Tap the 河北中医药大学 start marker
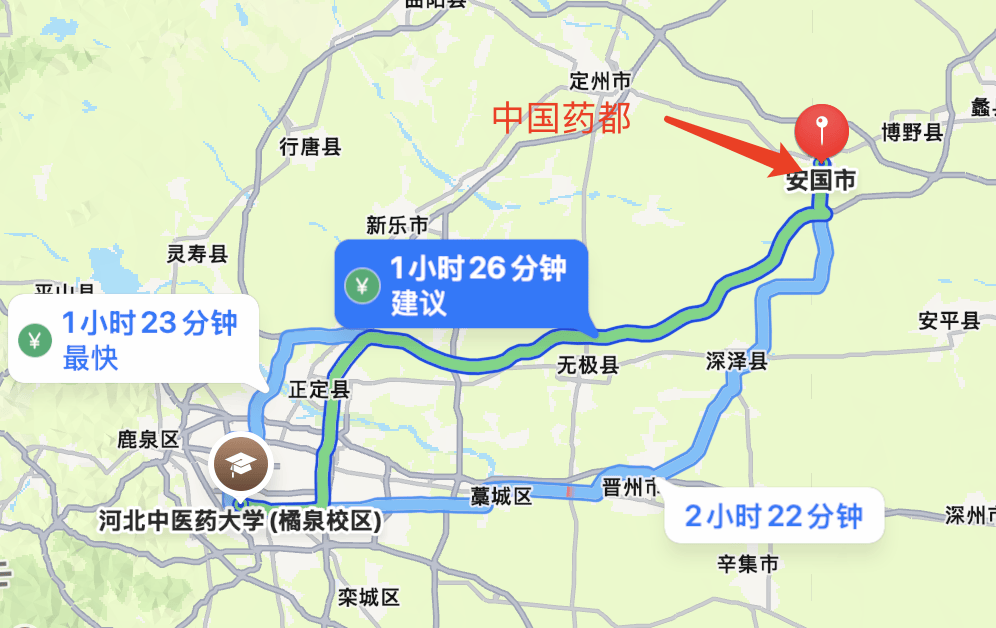The width and height of the screenshot is (996, 628). point(241,465)
